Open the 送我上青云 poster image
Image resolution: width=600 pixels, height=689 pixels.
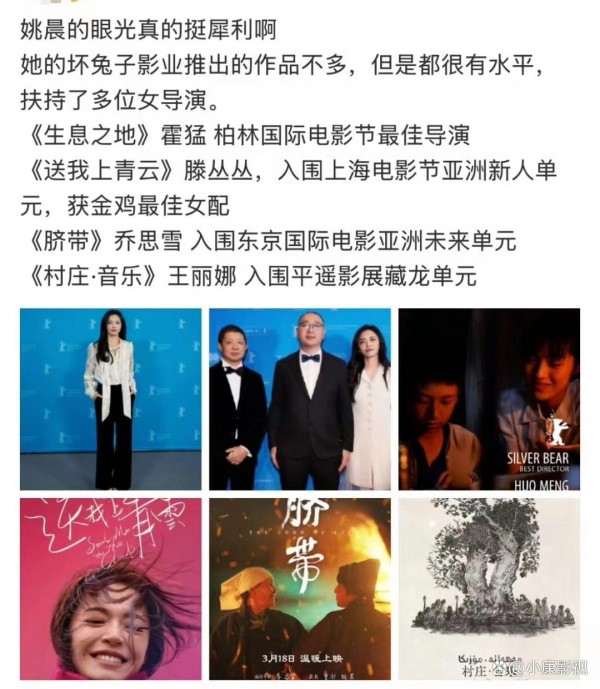(x=110, y=588)
